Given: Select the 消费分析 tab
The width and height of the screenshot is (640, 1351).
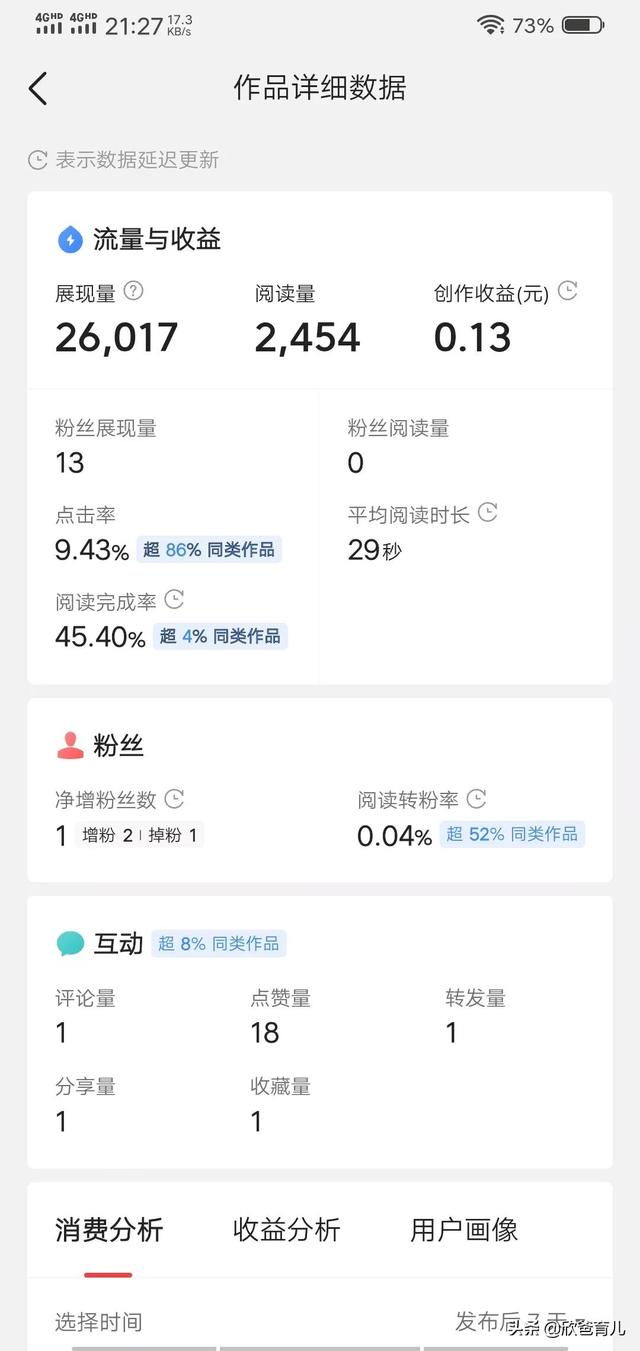Looking at the screenshot, I should [109, 1229].
